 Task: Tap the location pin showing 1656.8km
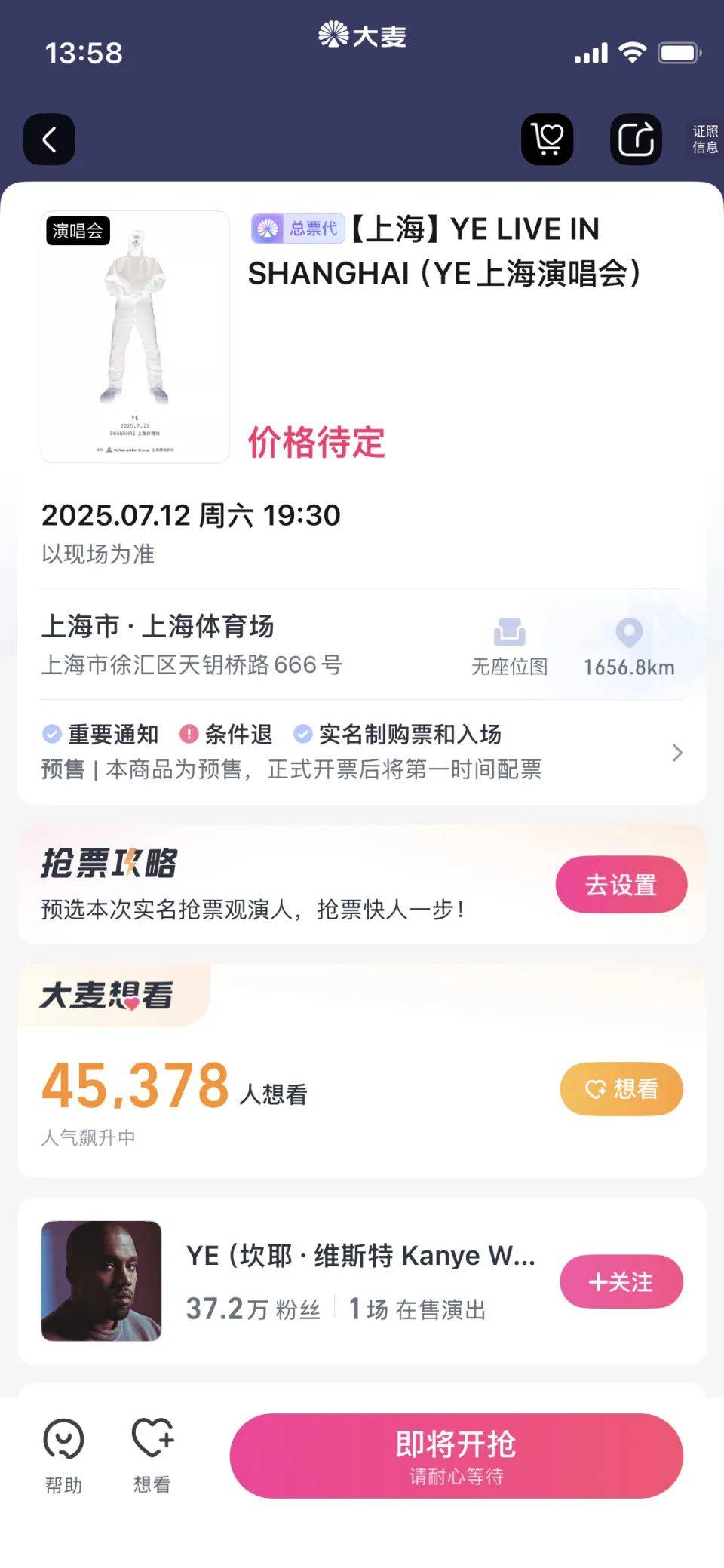pos(630,645)
